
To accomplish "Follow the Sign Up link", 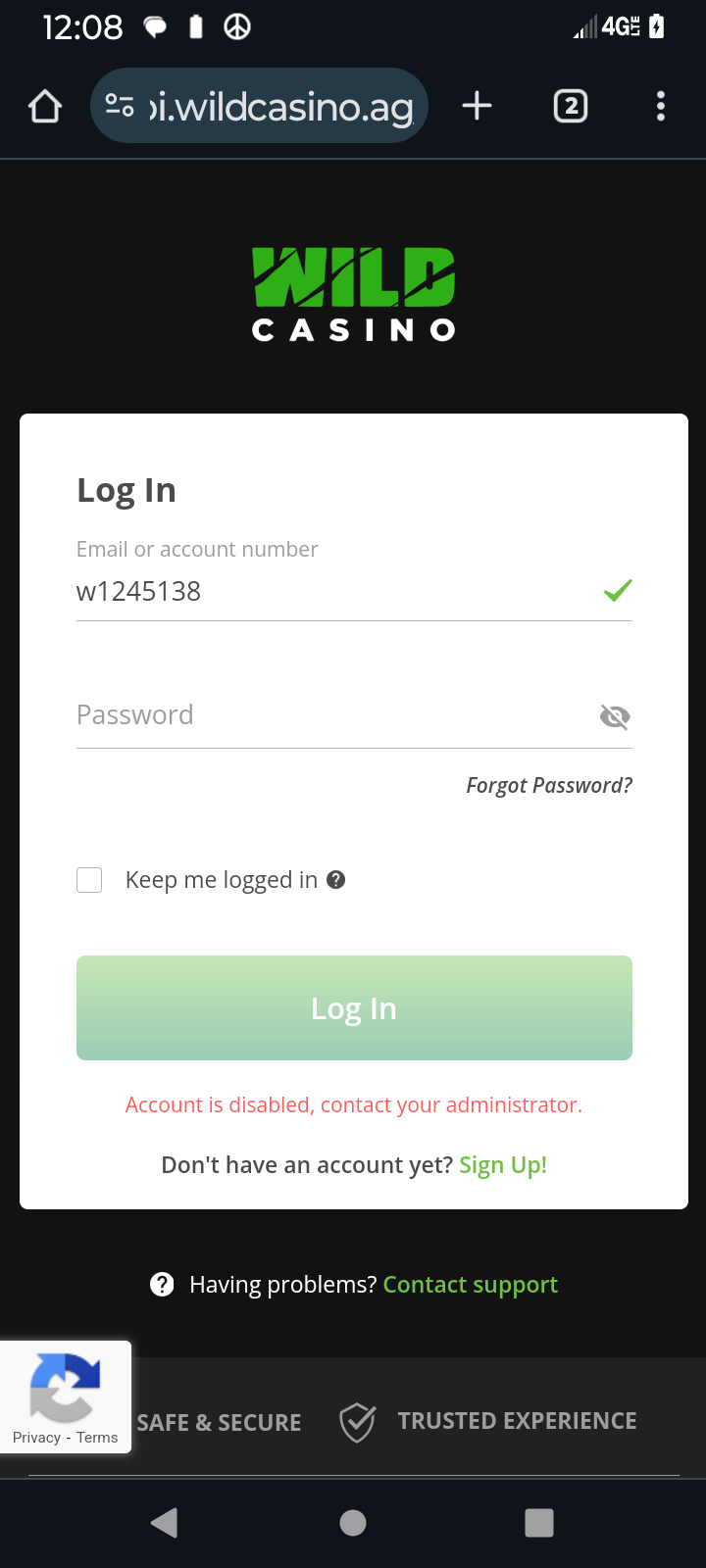I will click(x=502, y=1165).
